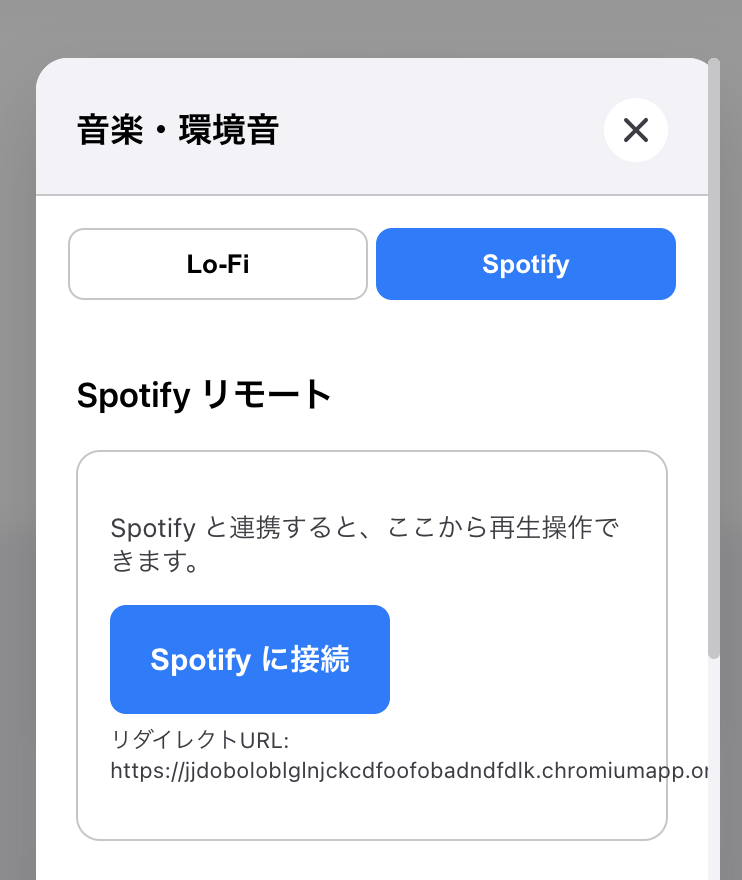This screenshot has height=880, width=742.
Task: Select the Lo-Fi music source option
Action: (x=217, y=264)
